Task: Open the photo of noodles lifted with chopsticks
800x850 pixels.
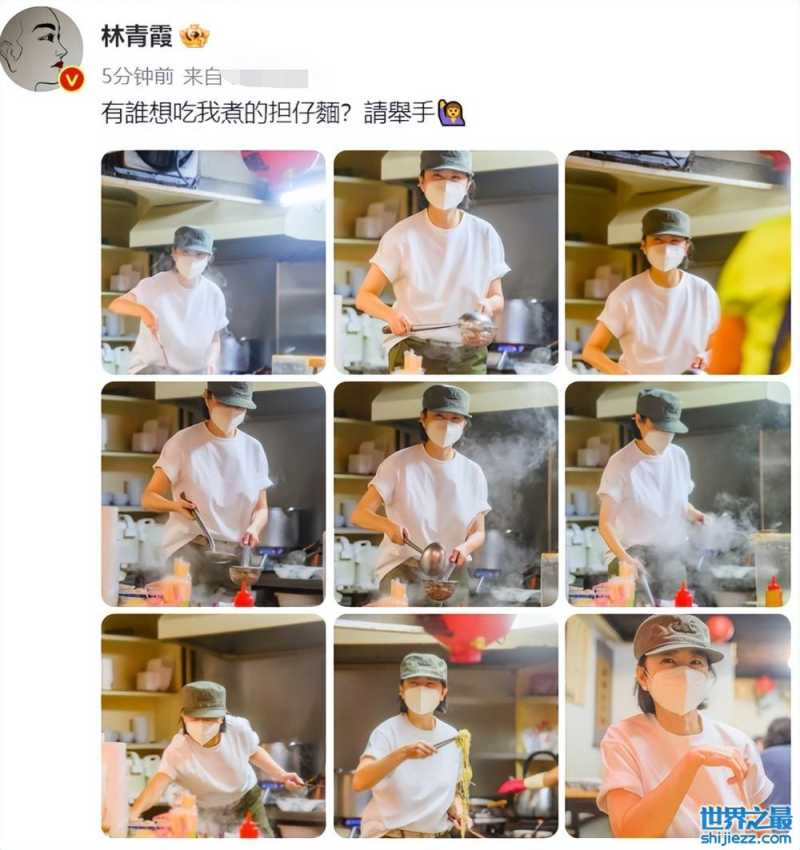Action: 445,726
